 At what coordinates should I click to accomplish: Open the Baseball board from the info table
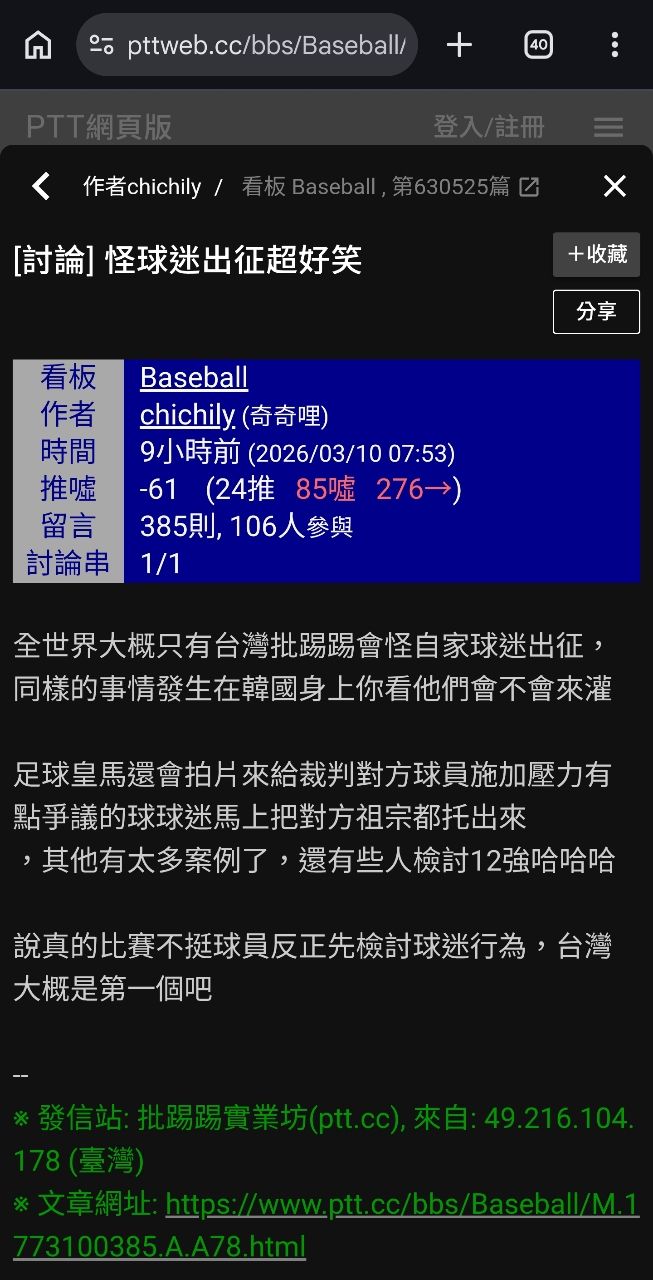194,378
